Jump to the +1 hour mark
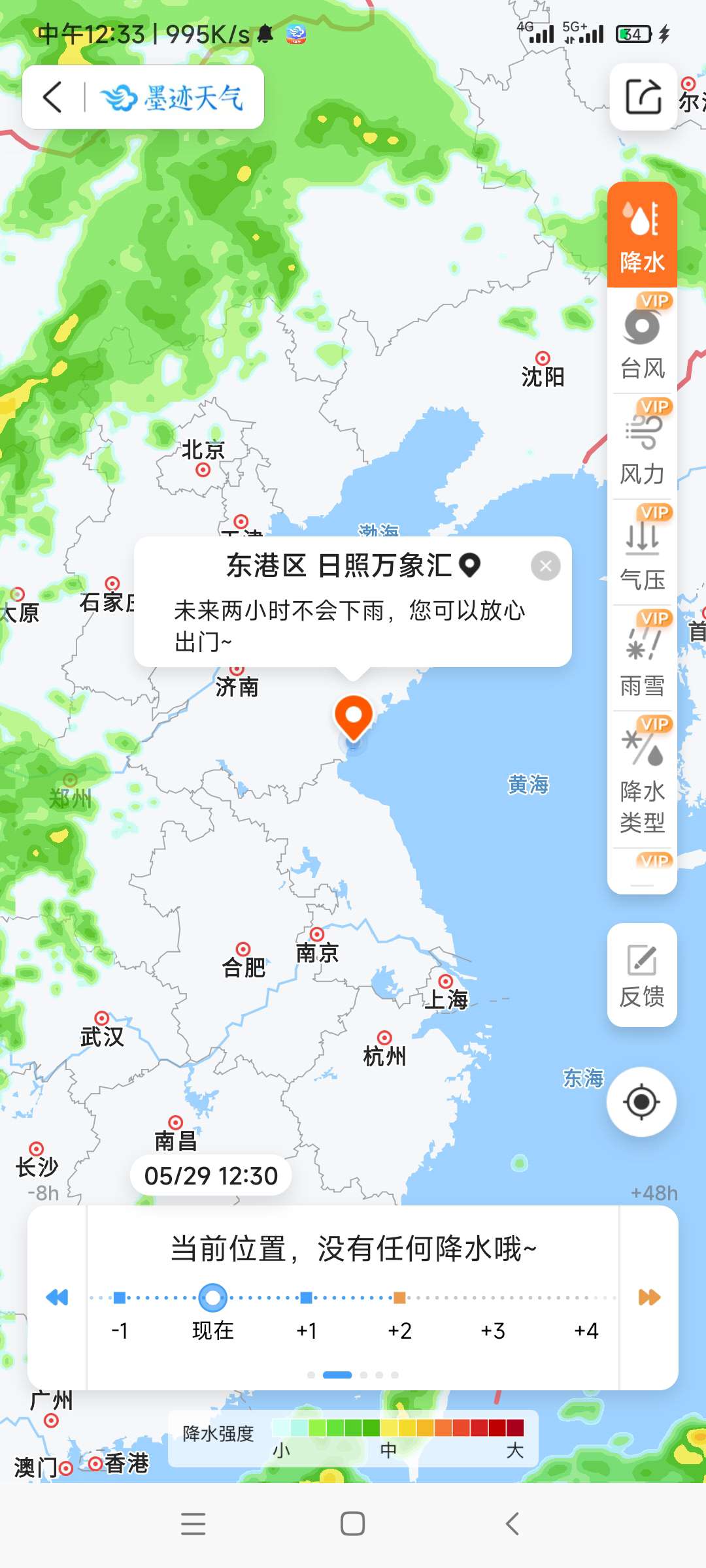This screenshot has width=706, height=1568. coord(306,1298)
